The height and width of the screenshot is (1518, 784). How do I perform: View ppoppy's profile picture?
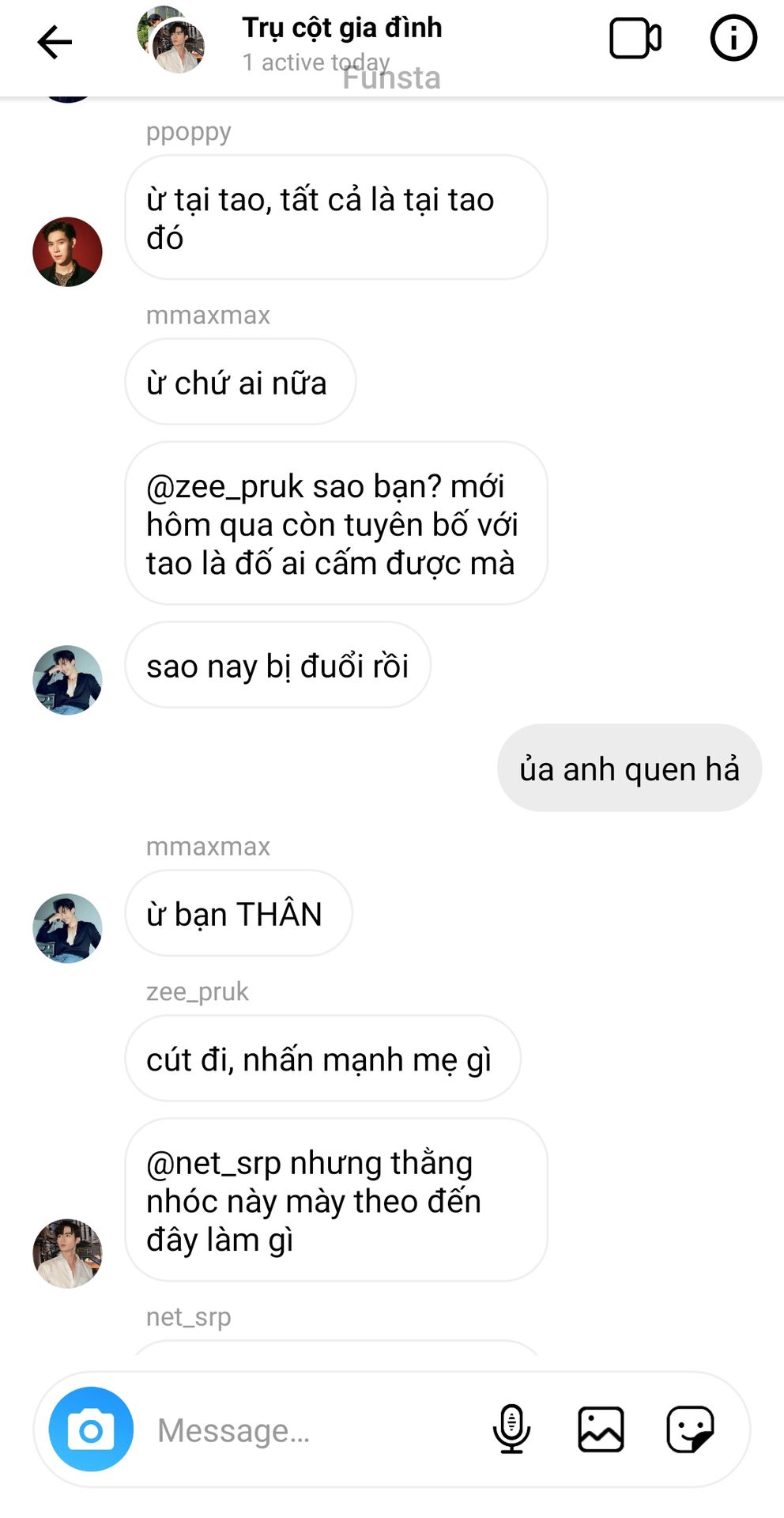(x=67, y=252)
